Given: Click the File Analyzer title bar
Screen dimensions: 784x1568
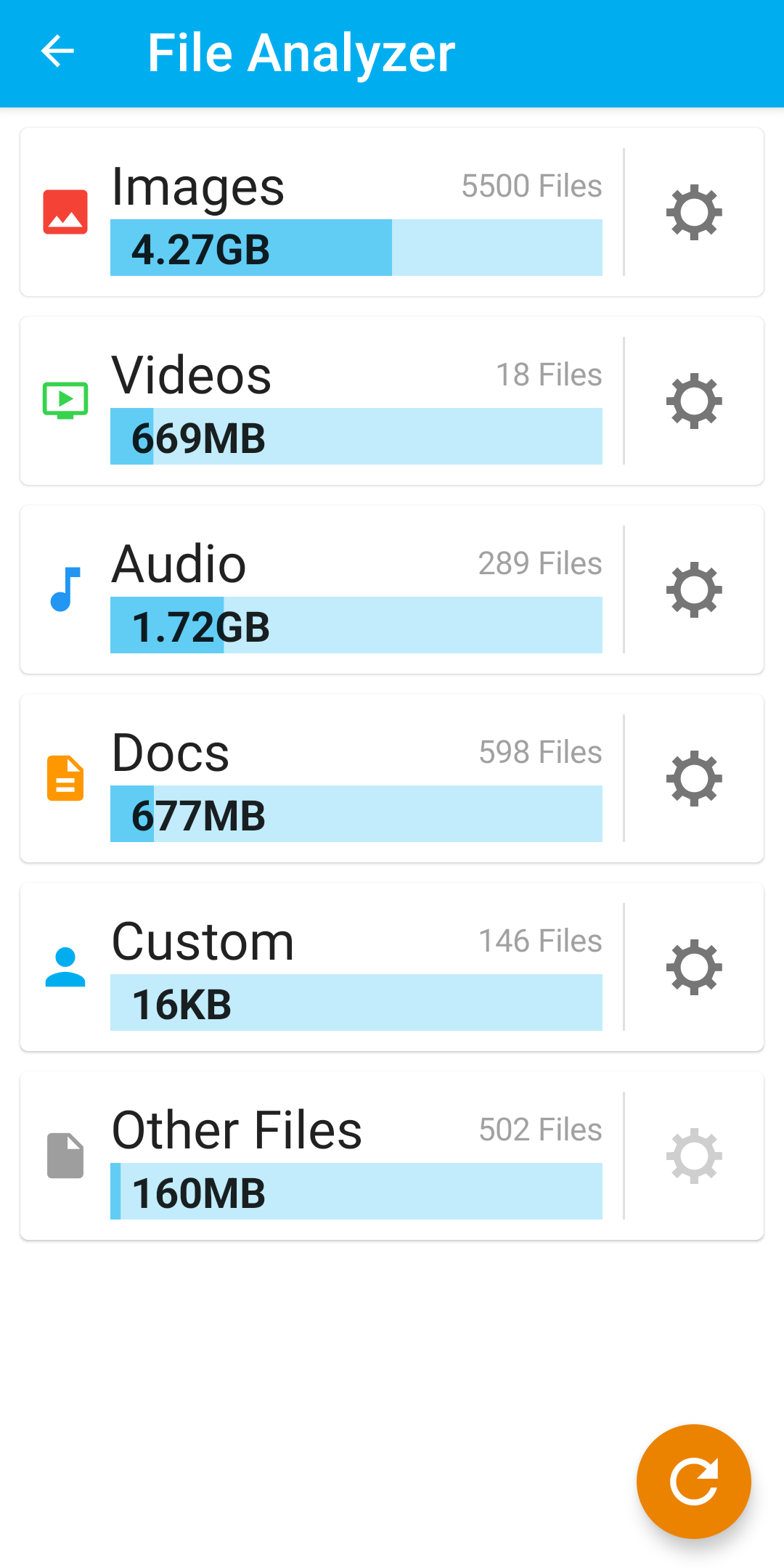Looking at the screenshot, I should [x=301, y=52].
